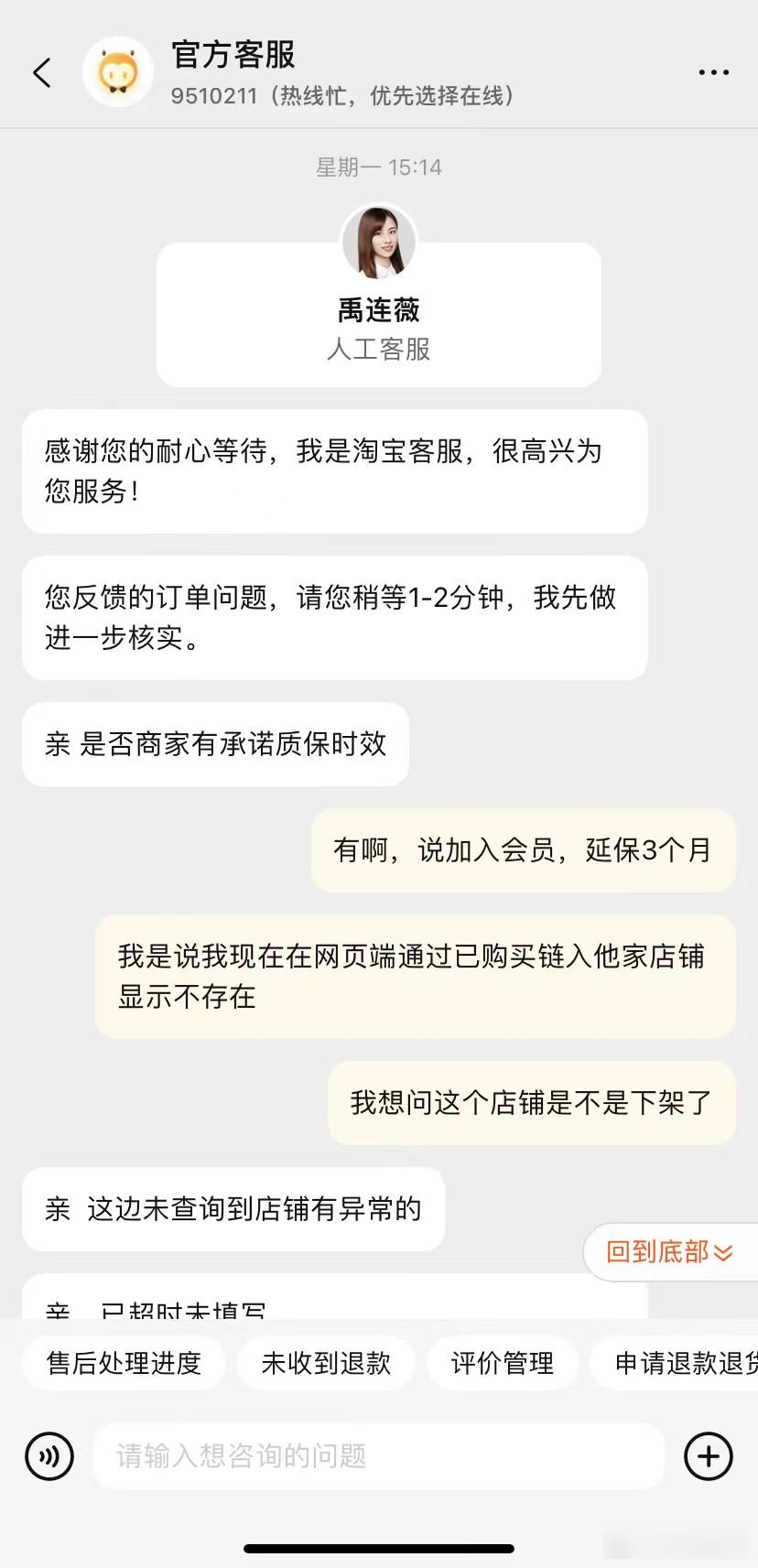758x1568 pixels.
Task: Select the 售后处理进度 quick chip
Action: pos(124,1363)
